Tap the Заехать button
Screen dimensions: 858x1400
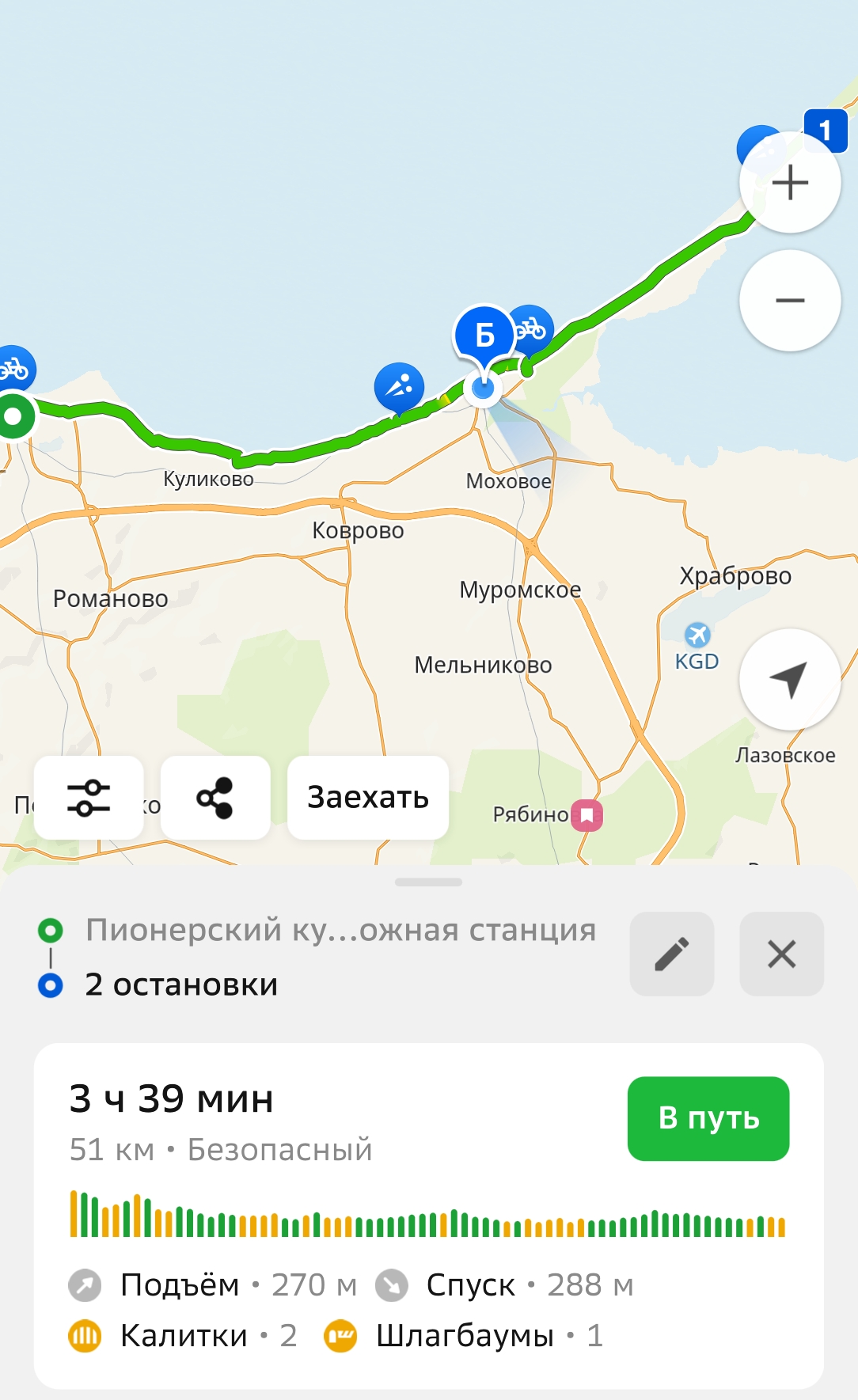click(x=368, y=798)
